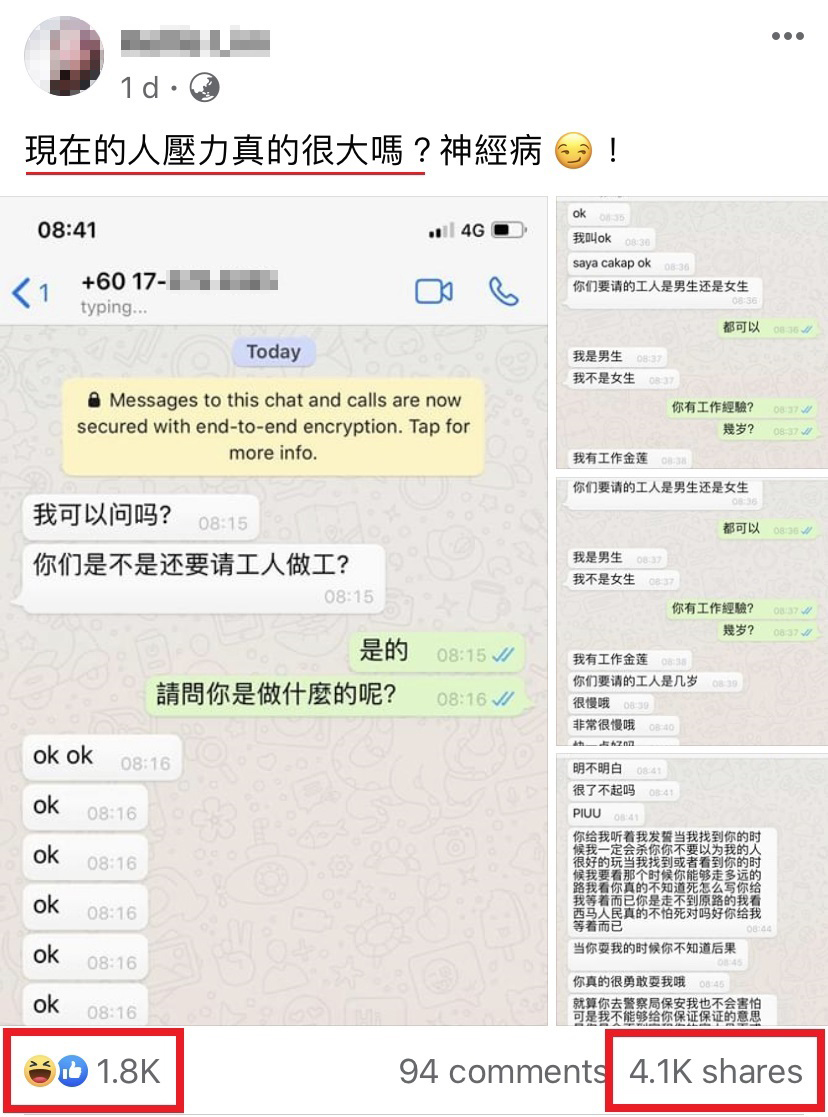Screen dimensions: 828x1117
Task: Open the large 08:41 chat screenshot image
Action: click(274, 610)
